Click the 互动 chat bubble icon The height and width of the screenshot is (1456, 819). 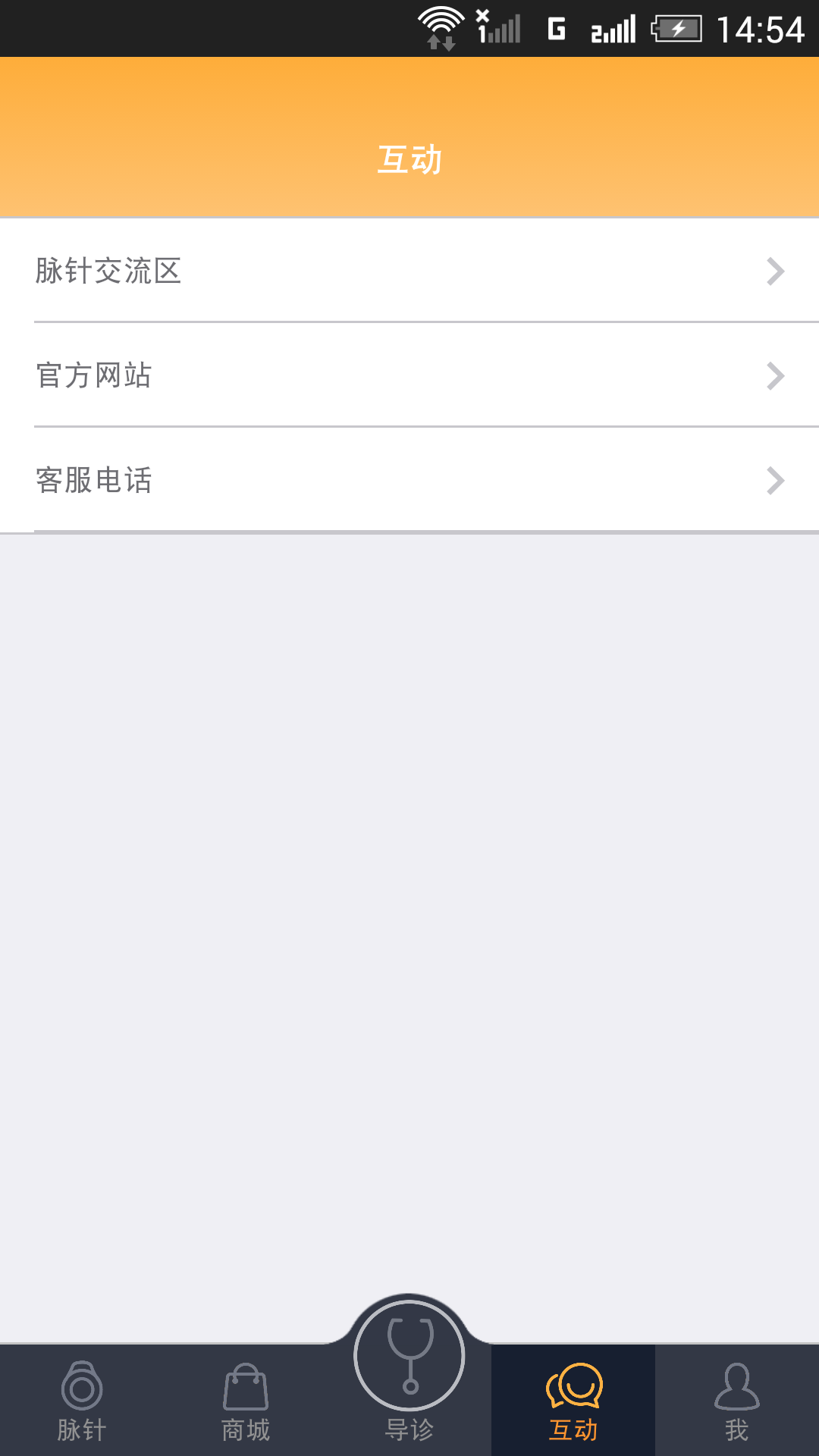click(573, 1385)
